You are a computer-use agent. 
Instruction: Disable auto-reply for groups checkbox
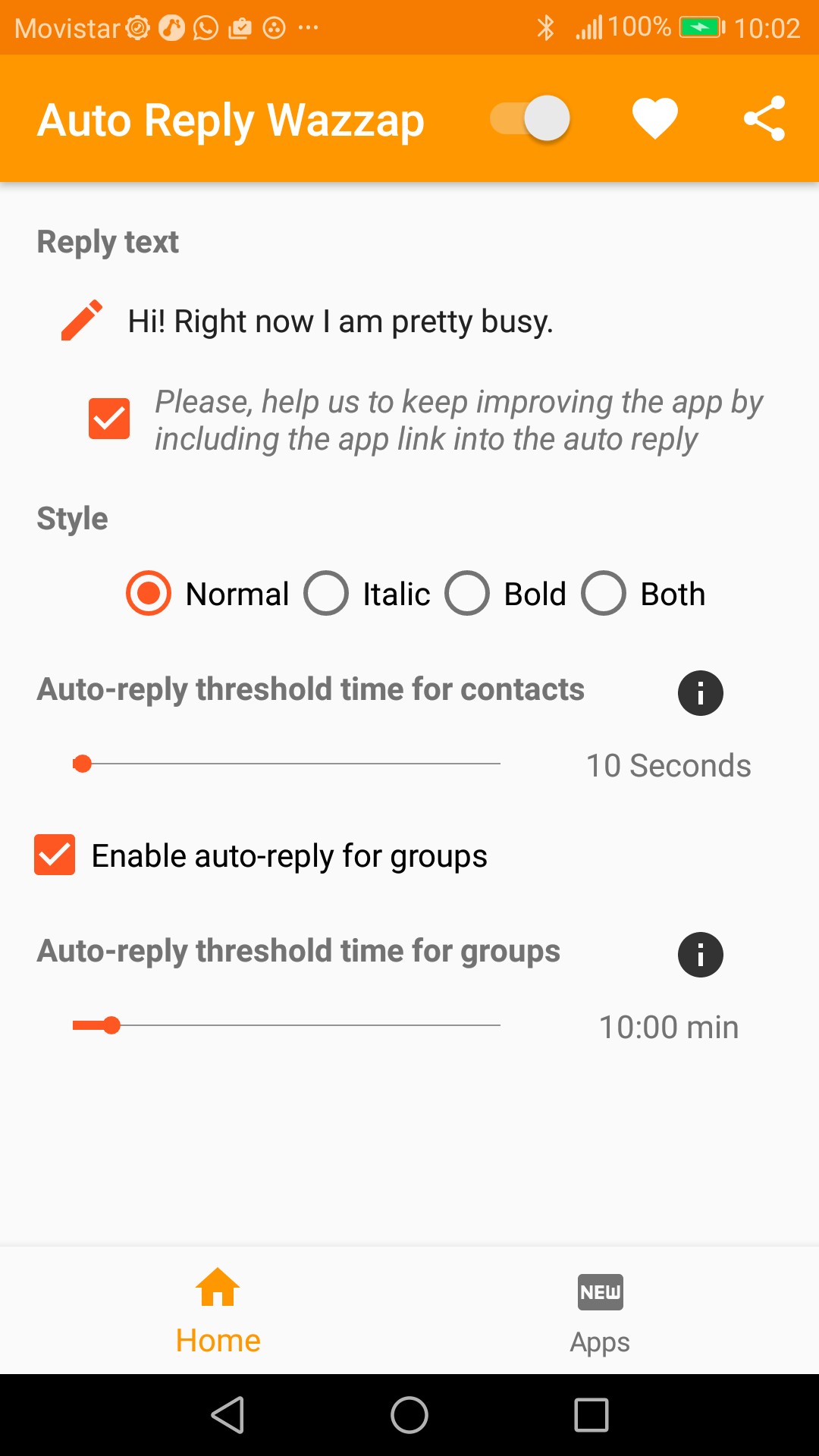click(x=55, y=855)
